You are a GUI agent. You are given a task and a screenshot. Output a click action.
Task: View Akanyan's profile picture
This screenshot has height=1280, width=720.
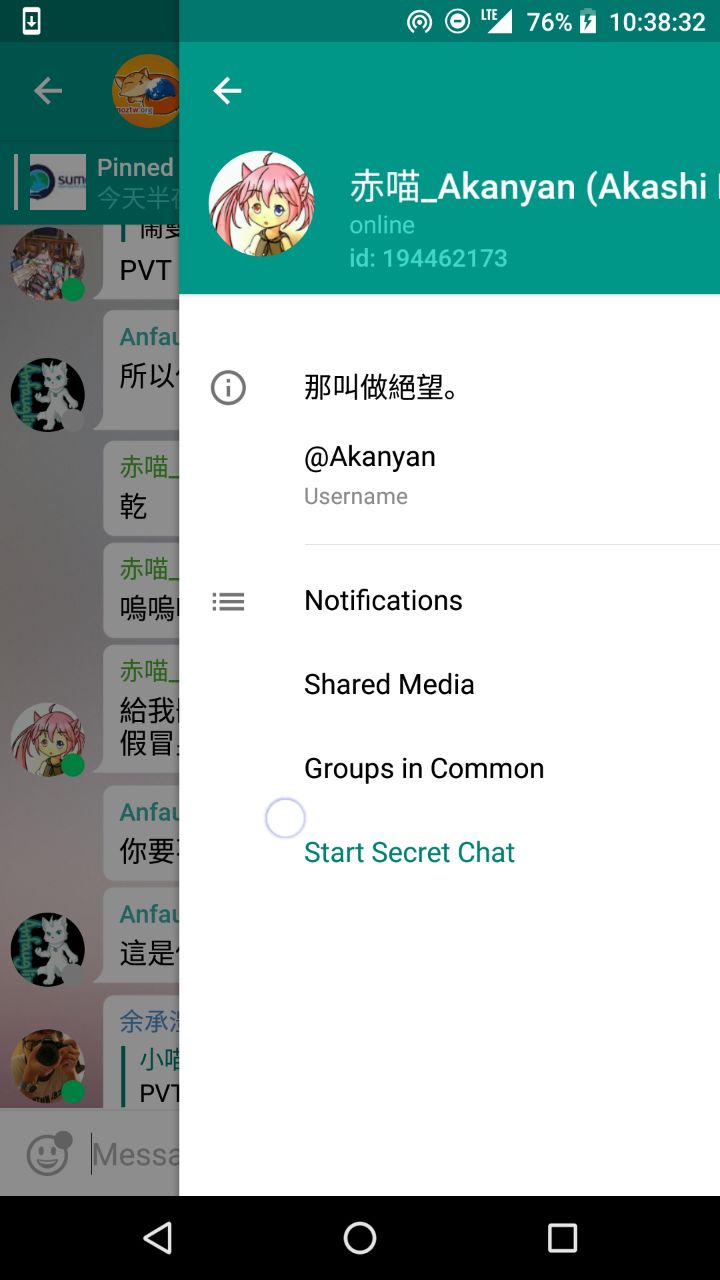pos(261,204)
